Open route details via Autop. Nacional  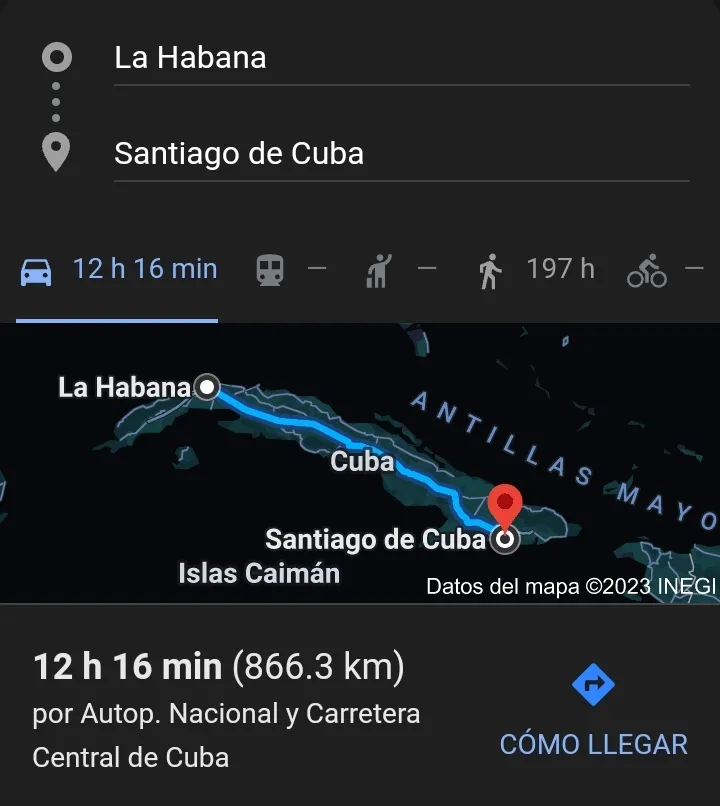pyautogui.click(x=226, y=712)
